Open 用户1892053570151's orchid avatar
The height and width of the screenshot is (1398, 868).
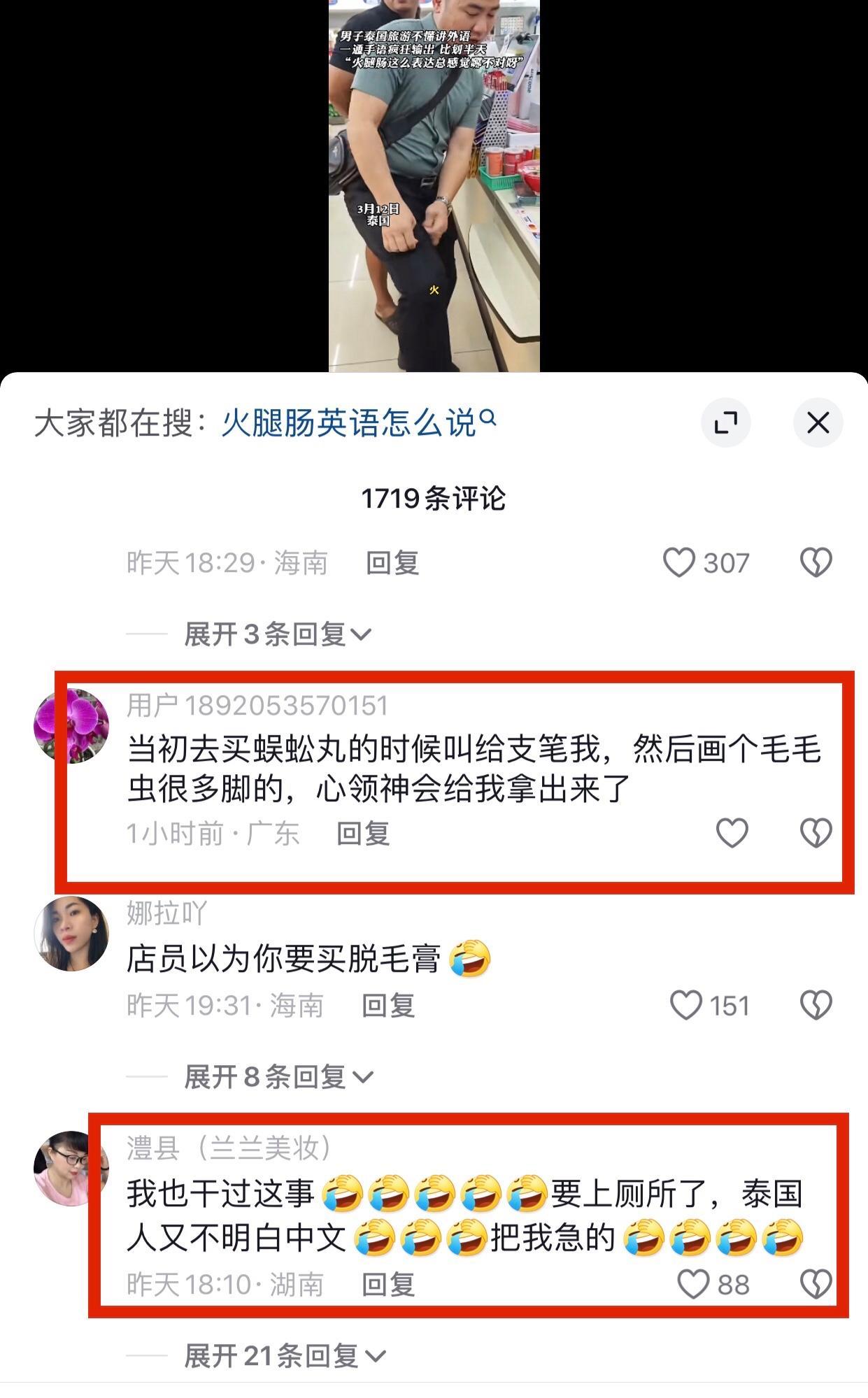point(71,725)
